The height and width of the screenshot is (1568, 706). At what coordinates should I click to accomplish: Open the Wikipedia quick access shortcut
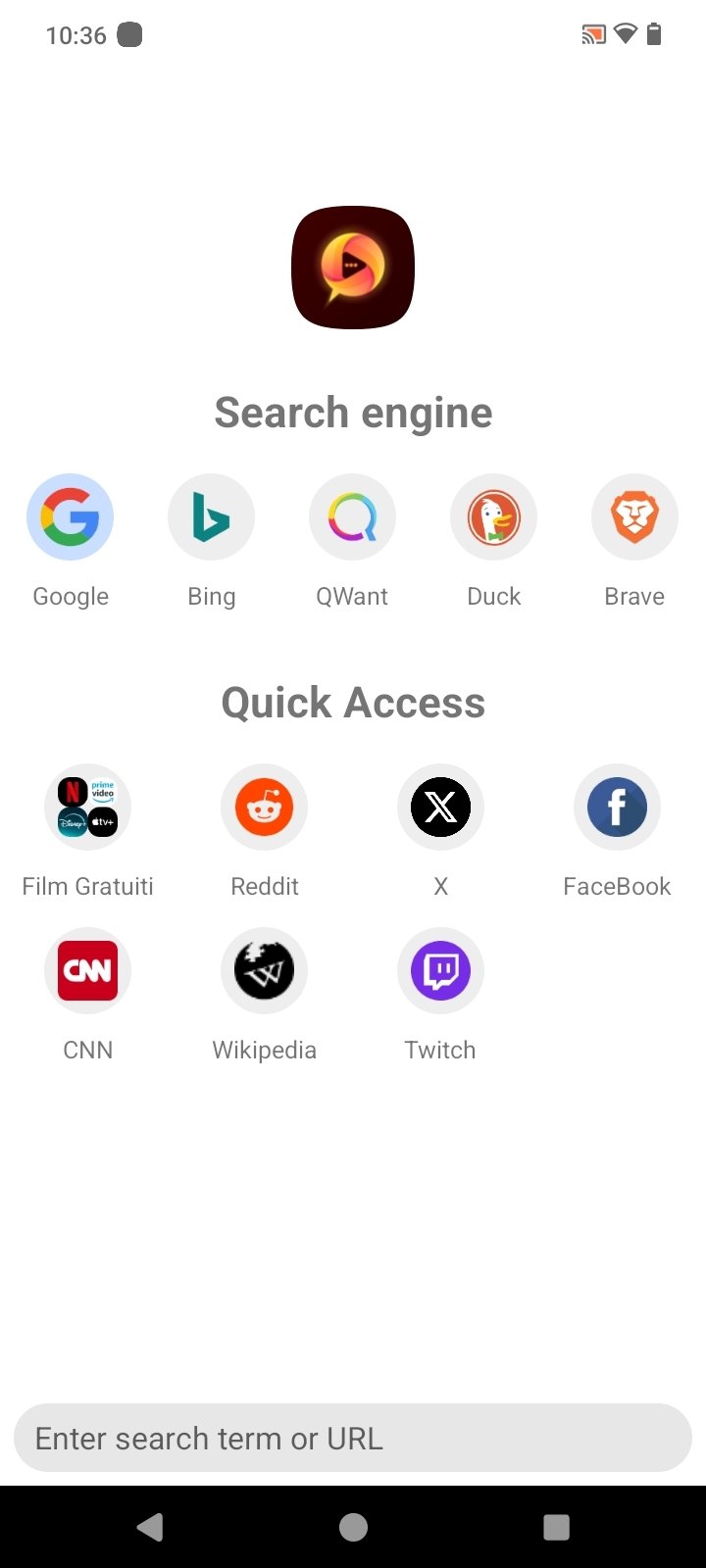click(265, 971)
